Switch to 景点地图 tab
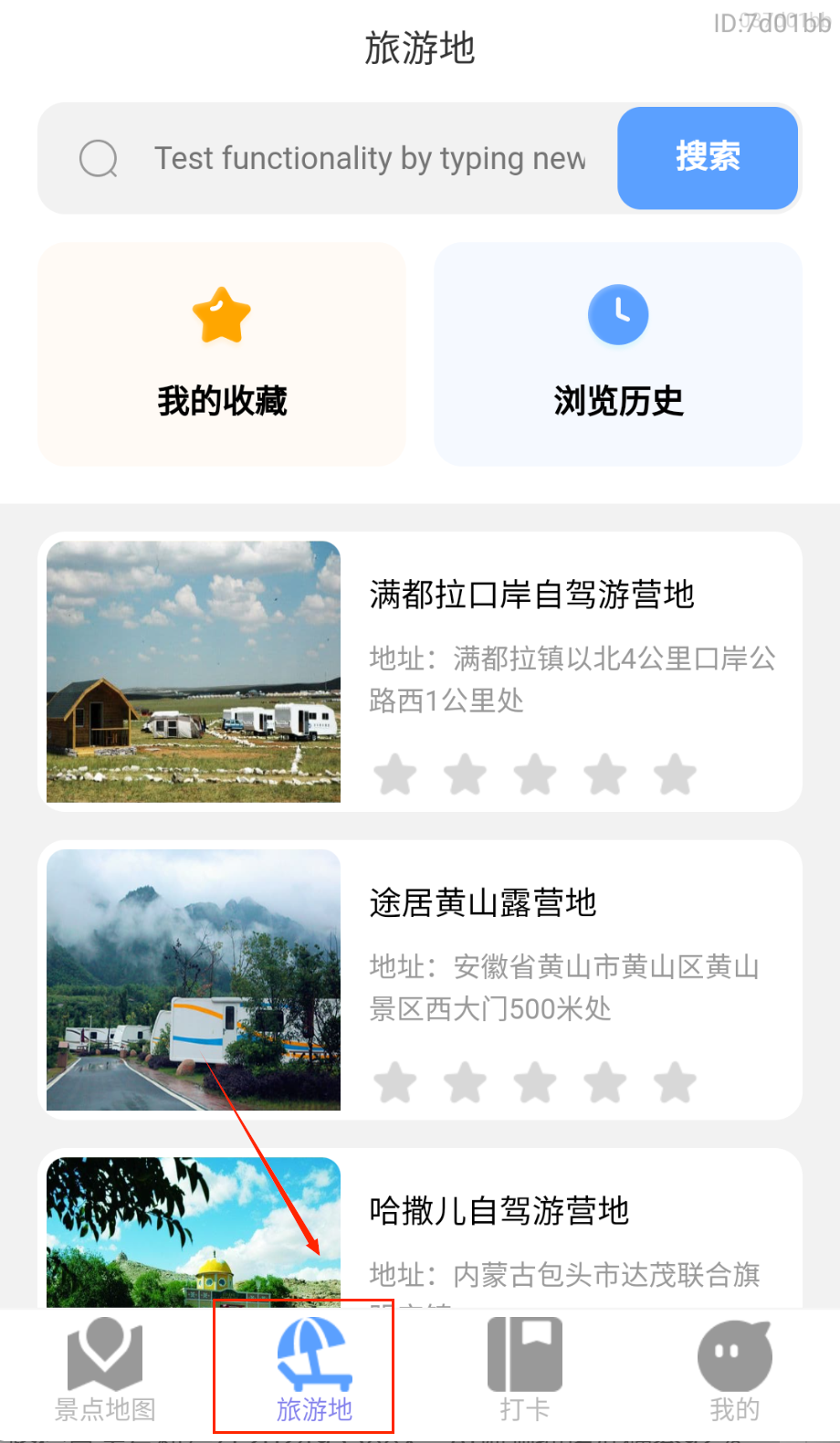The width and height of the screenshot is (840, 1443). tap(105, 1371)
